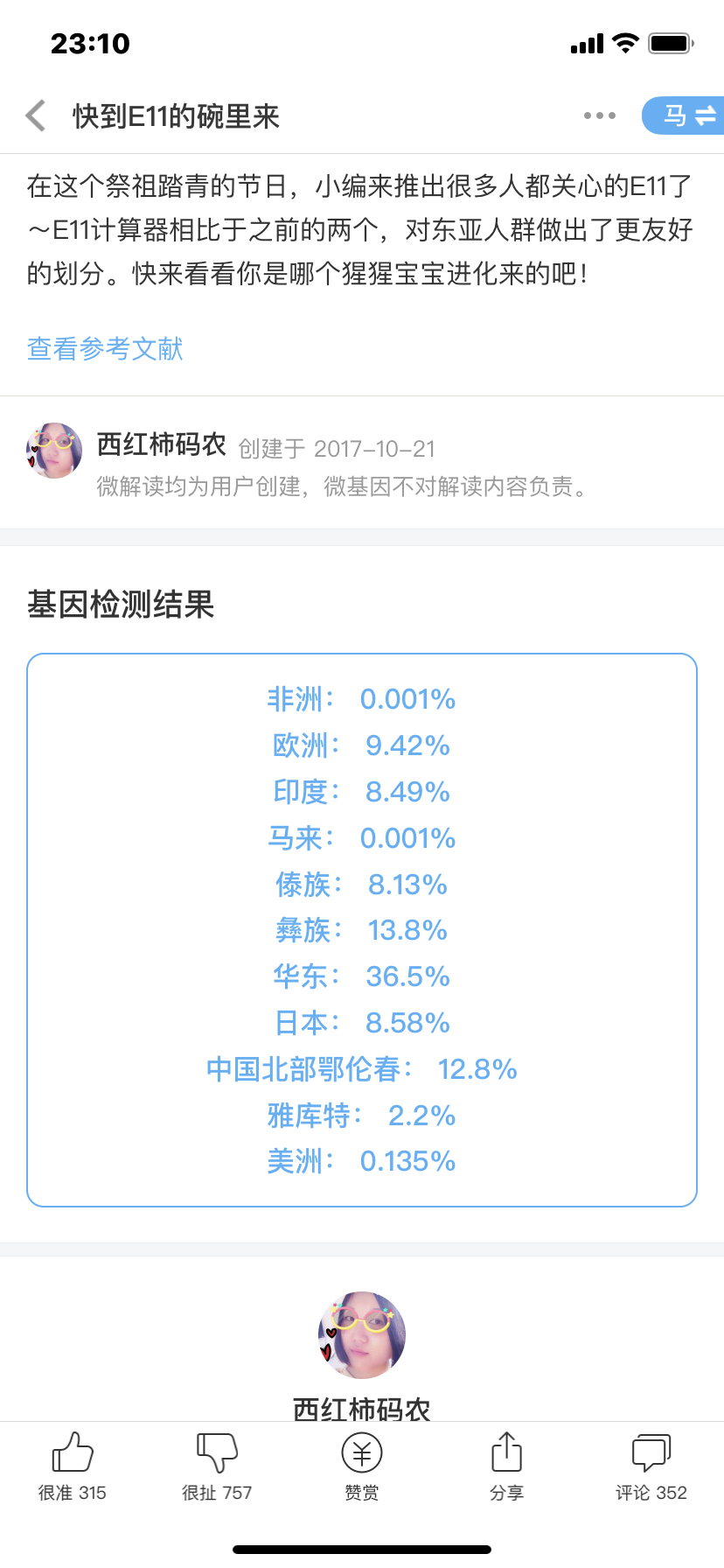Open 西红柿码农's avatar beside the creation date

click(x=54, y=451)
